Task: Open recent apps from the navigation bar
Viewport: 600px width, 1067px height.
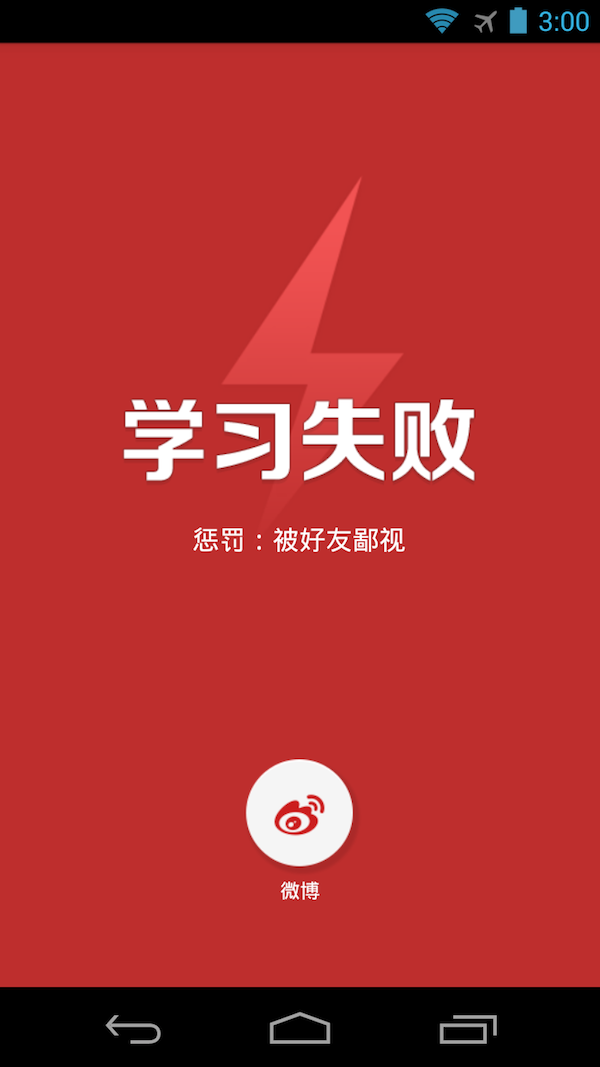Action: (467, 1028)
